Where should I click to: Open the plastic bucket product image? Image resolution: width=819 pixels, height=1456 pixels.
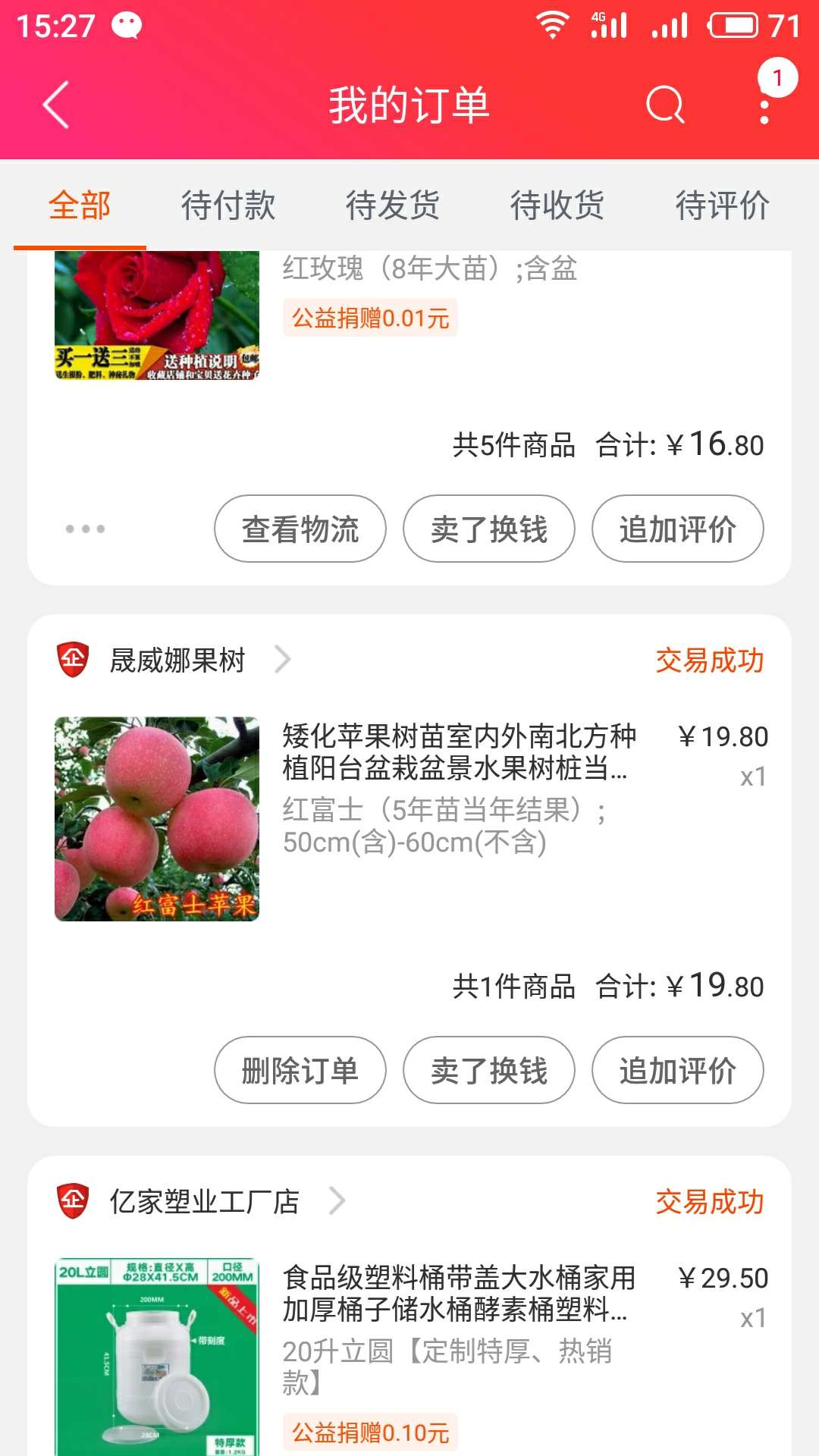157,1357
